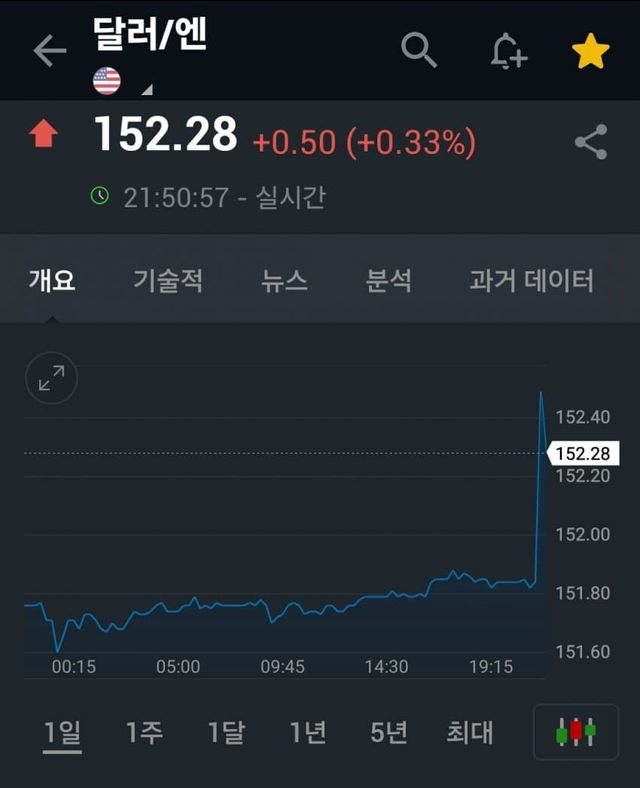This screenshot has height=788, width=640.
Task: Change chart range to 1년
Action: pos(308,733)
